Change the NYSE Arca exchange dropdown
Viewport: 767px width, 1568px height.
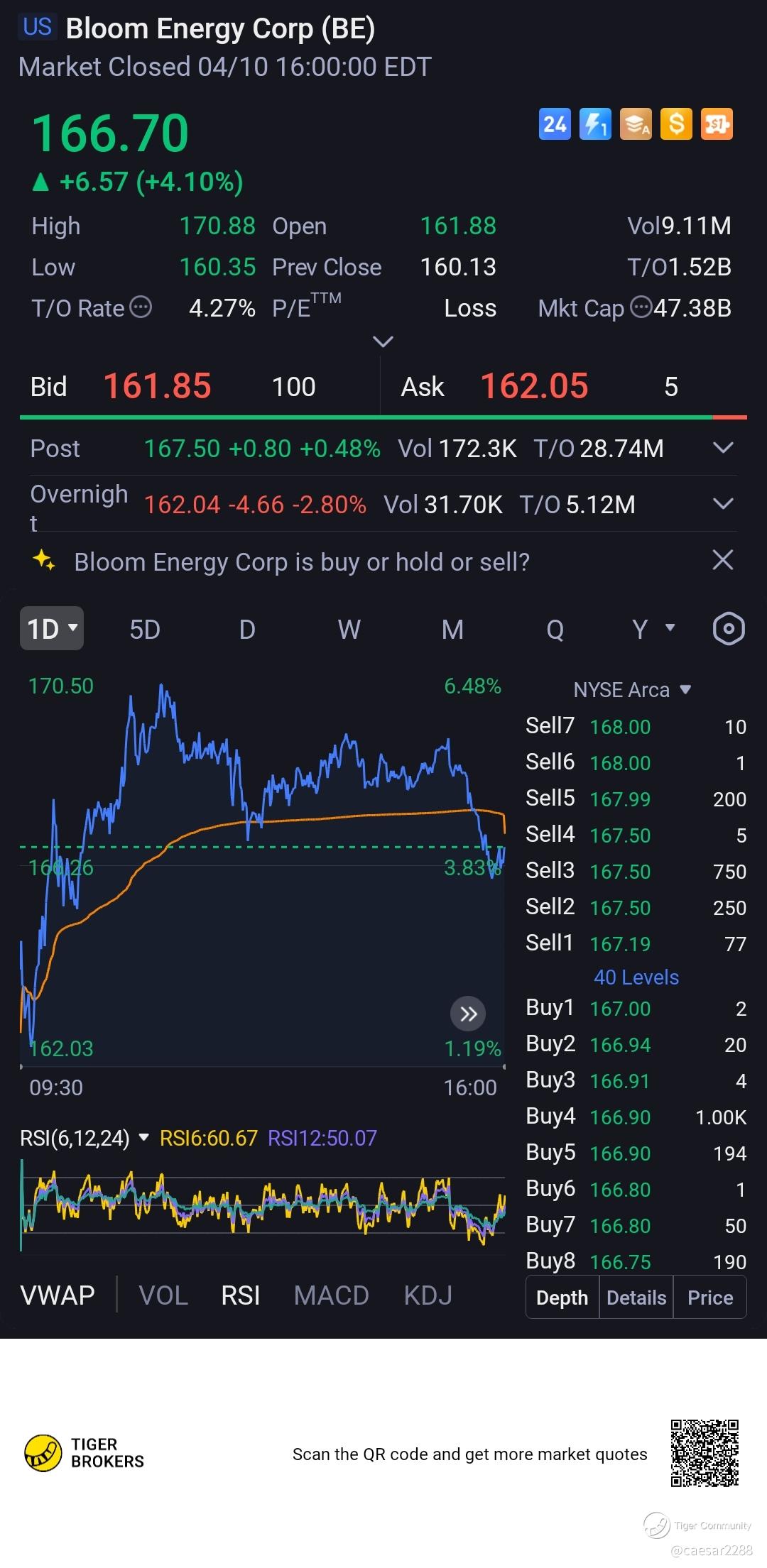pos(632,690)
